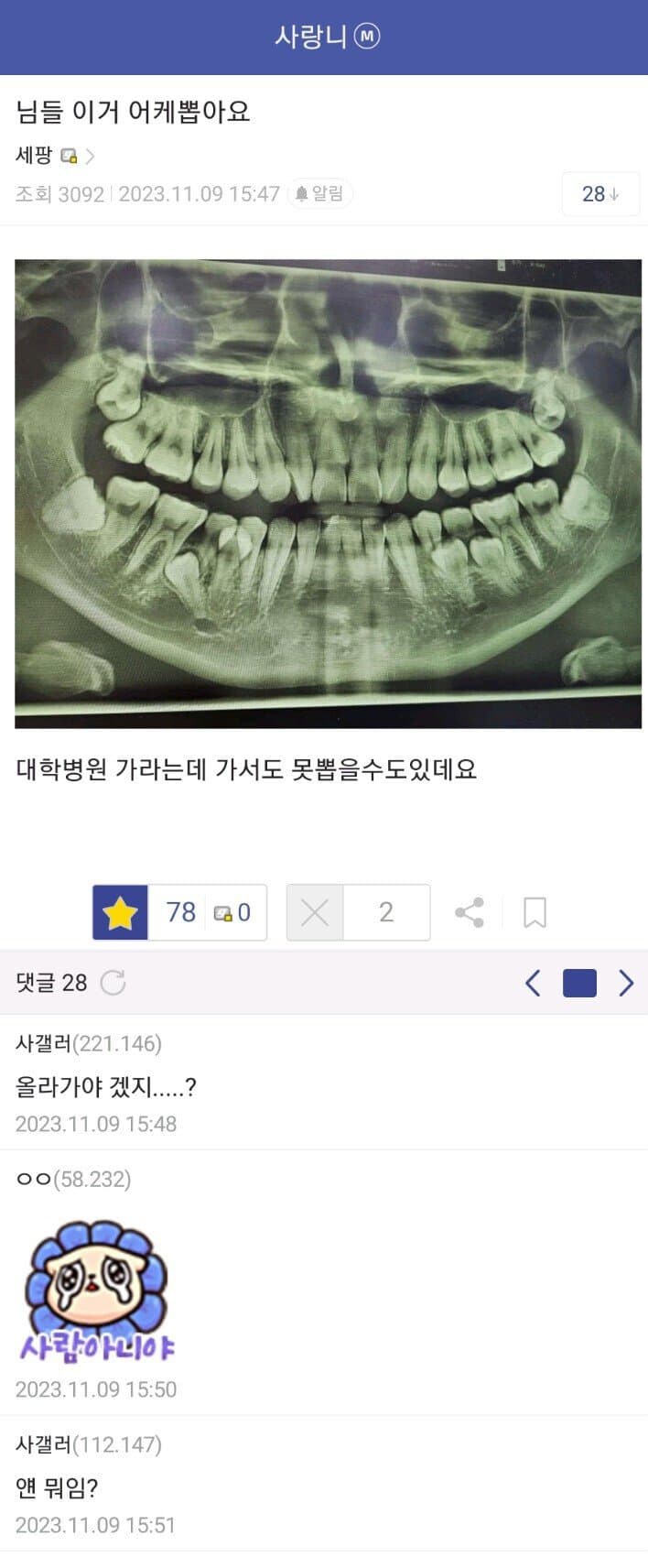Jump to the 28 comments
The height and width of the screenshot is (1568, 648).
599,194
